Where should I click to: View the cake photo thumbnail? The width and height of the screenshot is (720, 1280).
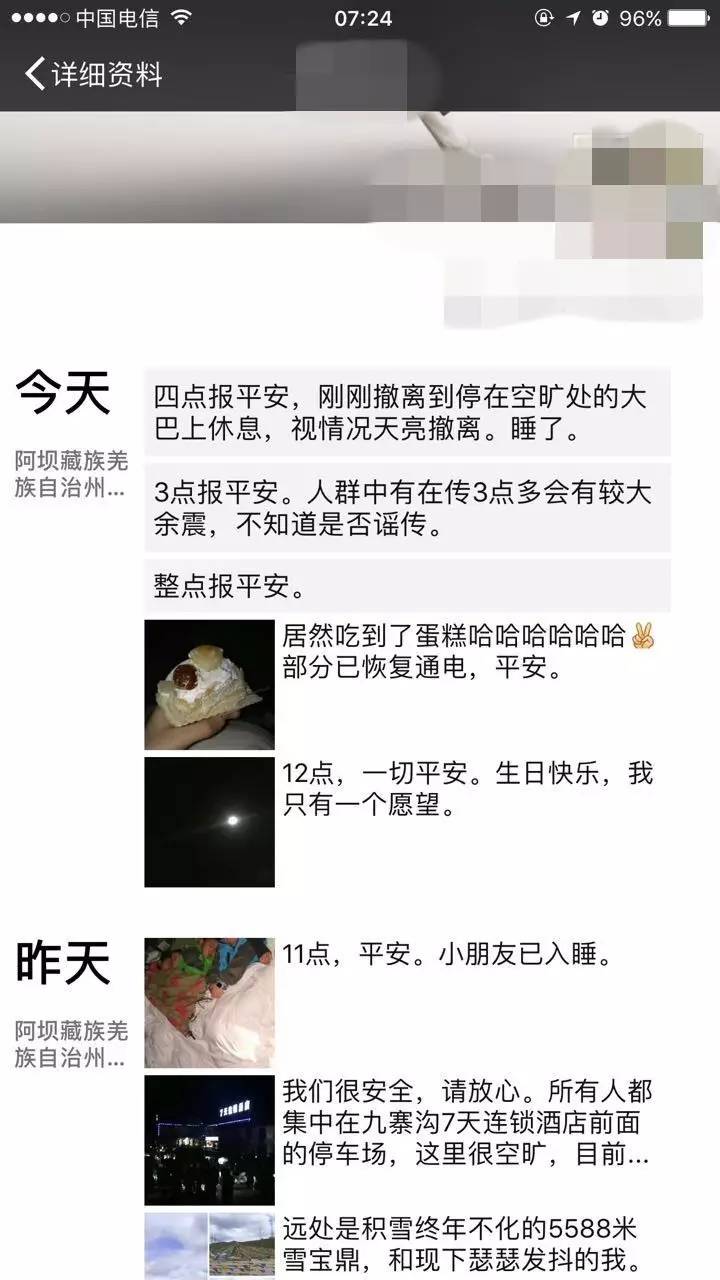tap(209, 685)
